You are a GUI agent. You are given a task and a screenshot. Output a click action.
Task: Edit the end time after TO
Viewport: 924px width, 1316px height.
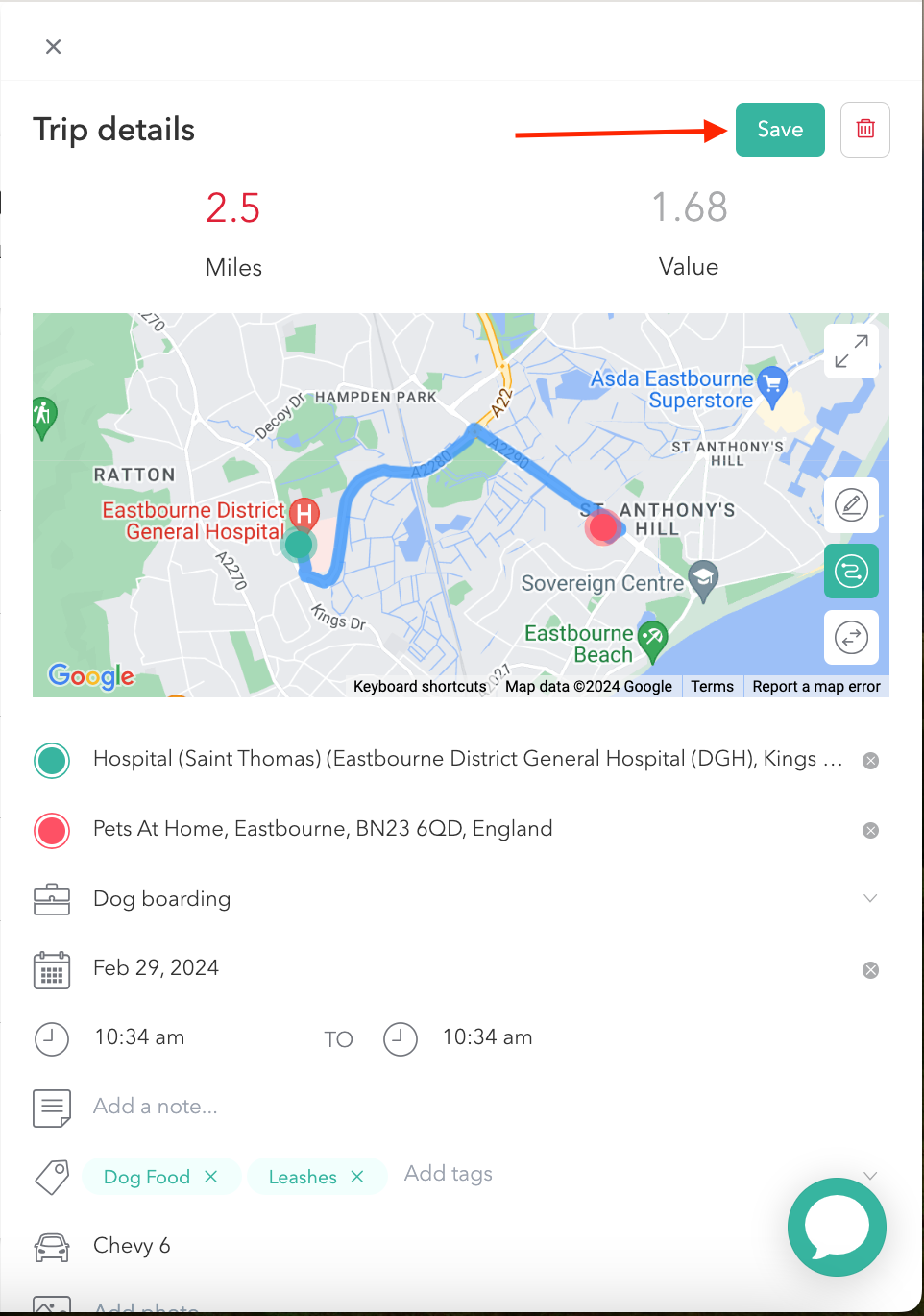[x=487, y=1037]
